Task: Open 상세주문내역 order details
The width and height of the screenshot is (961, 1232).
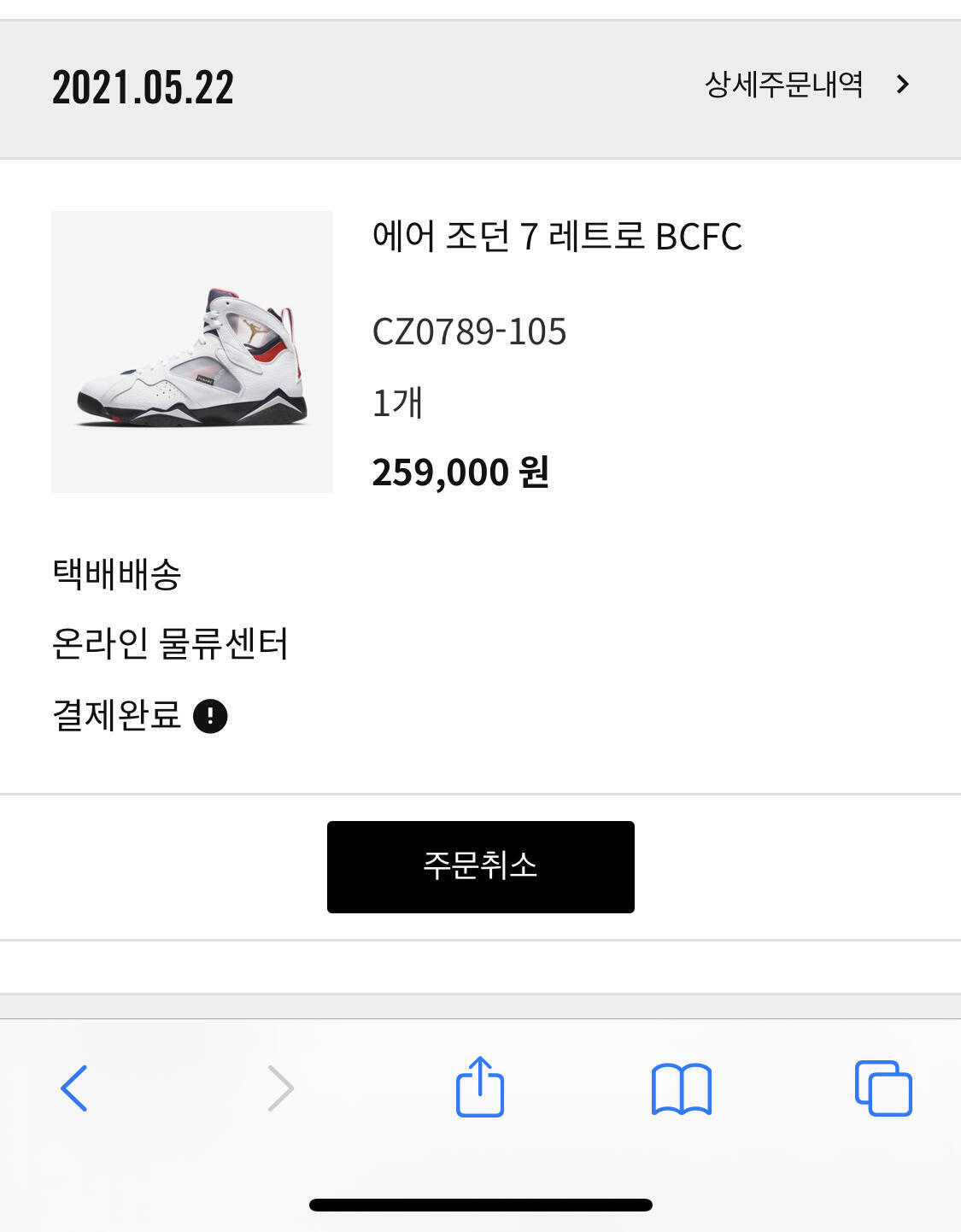Action: coord(806,85)
